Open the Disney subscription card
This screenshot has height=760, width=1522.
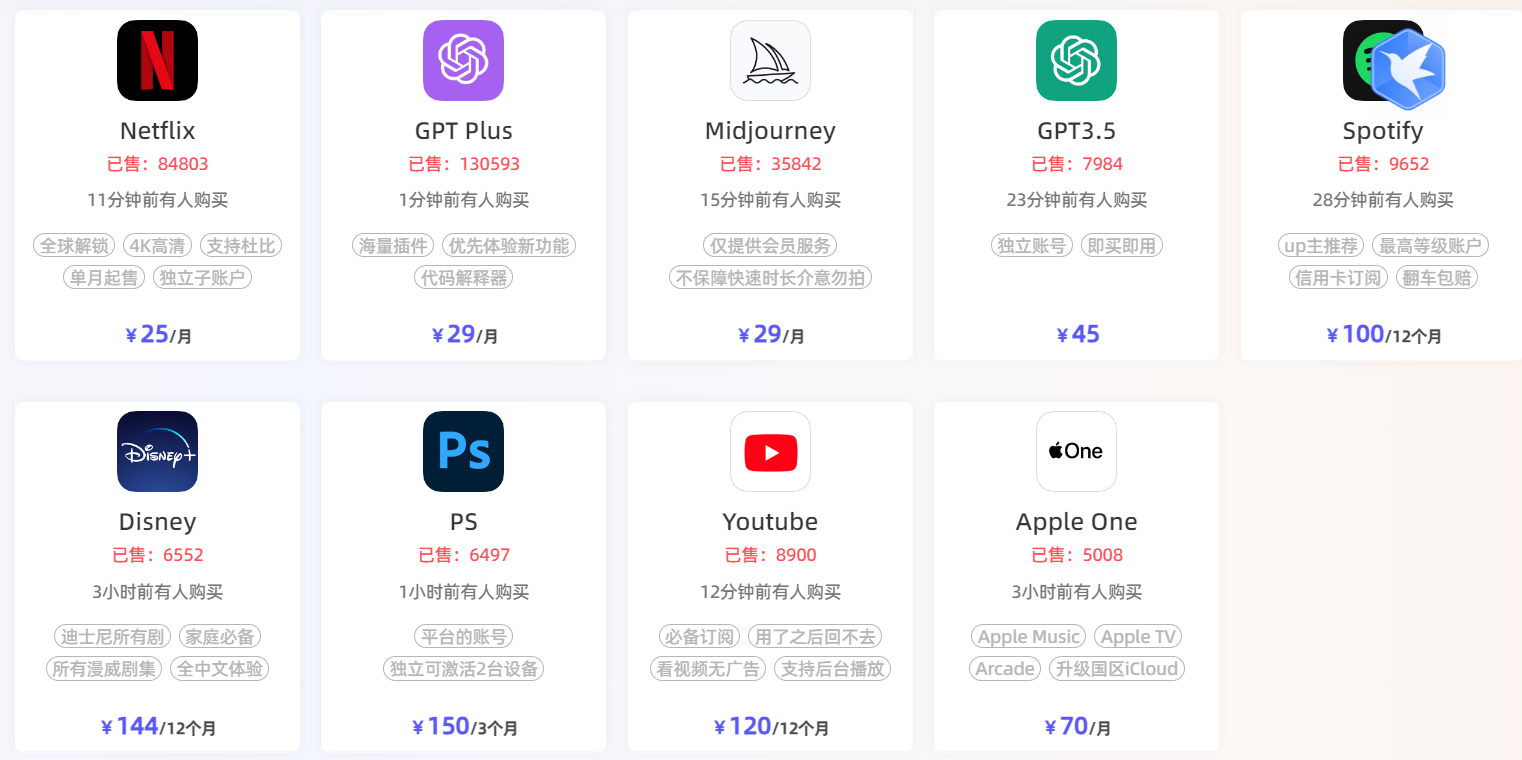(x=157, y=576)
